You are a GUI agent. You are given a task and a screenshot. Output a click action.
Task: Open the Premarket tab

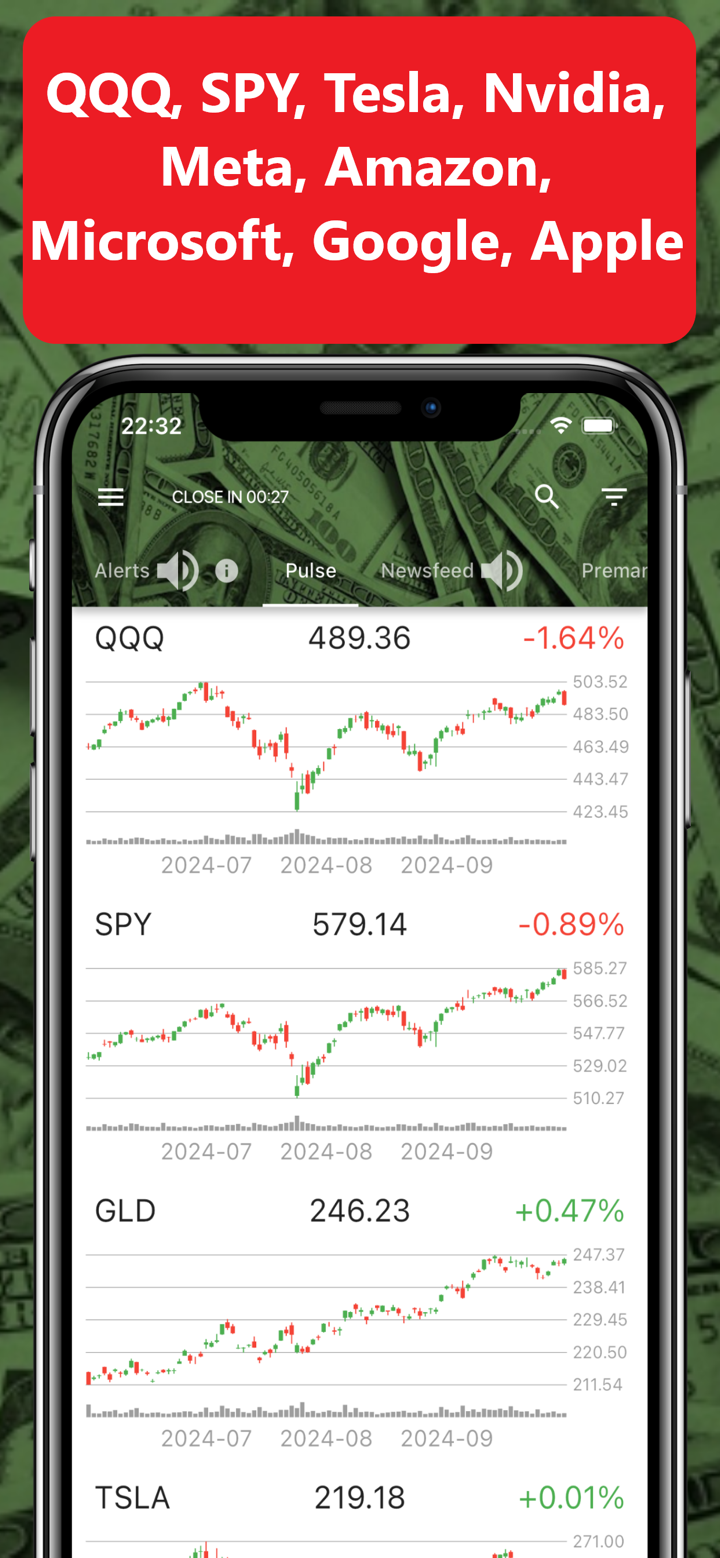[x=616, y=570]
